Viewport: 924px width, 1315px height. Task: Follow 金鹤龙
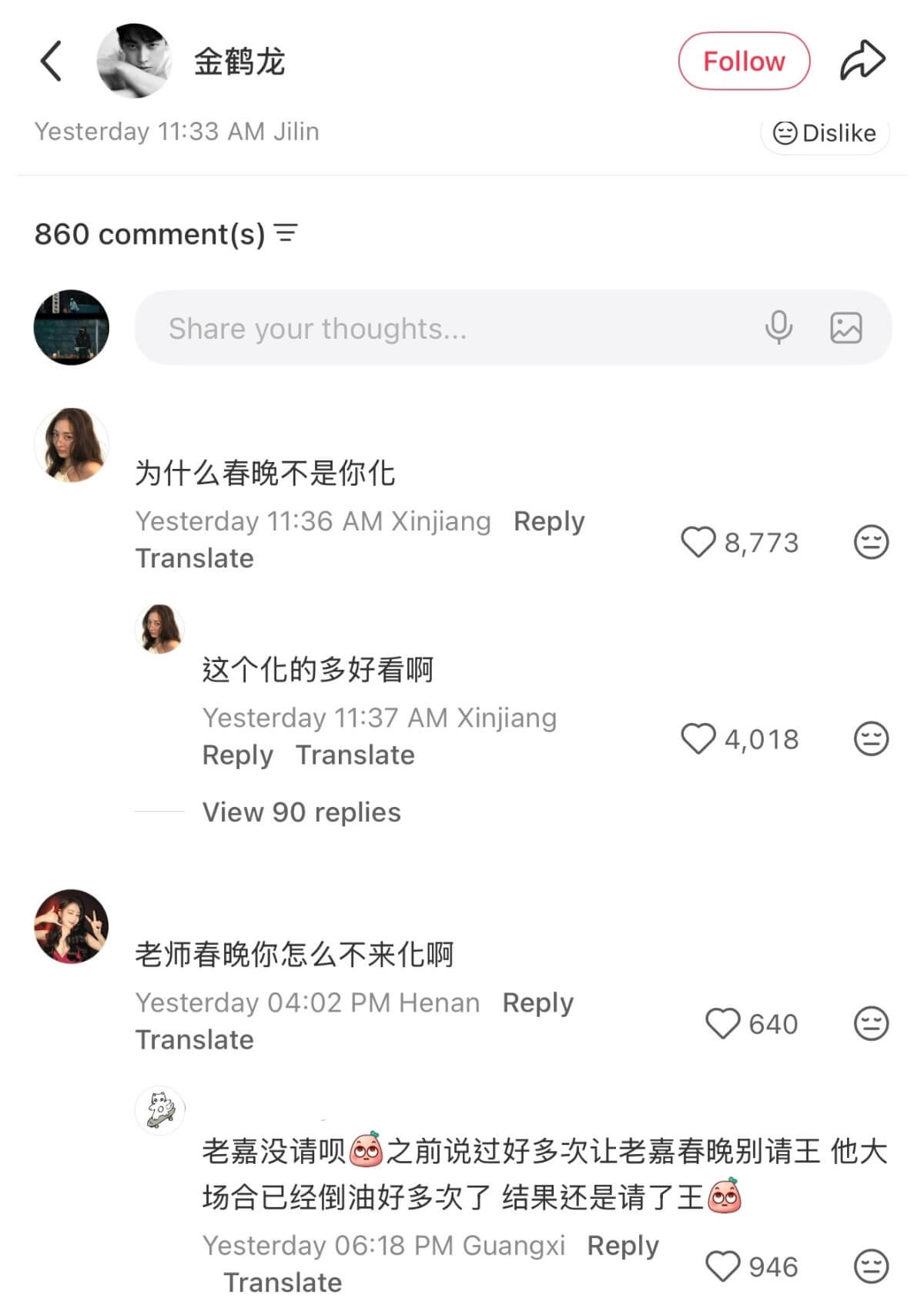[744, 61]
